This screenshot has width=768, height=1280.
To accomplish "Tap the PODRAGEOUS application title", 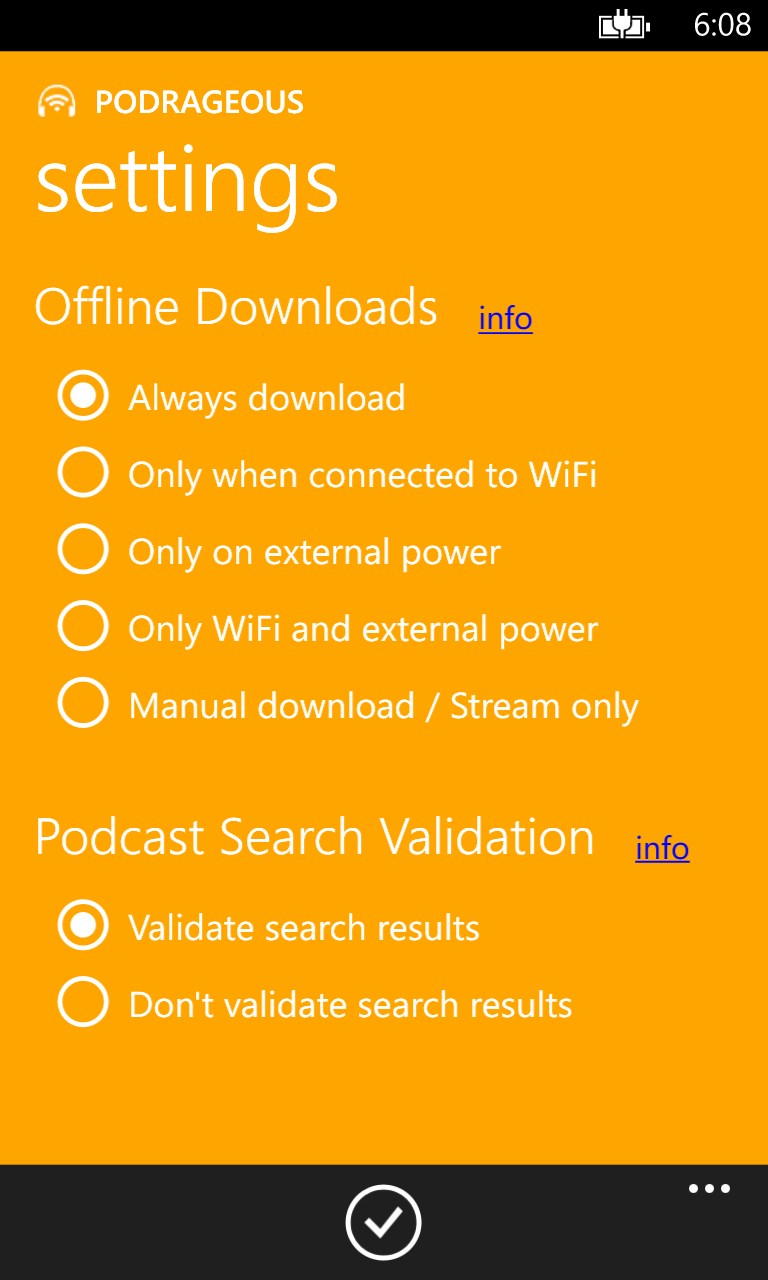I will (198, 101).
